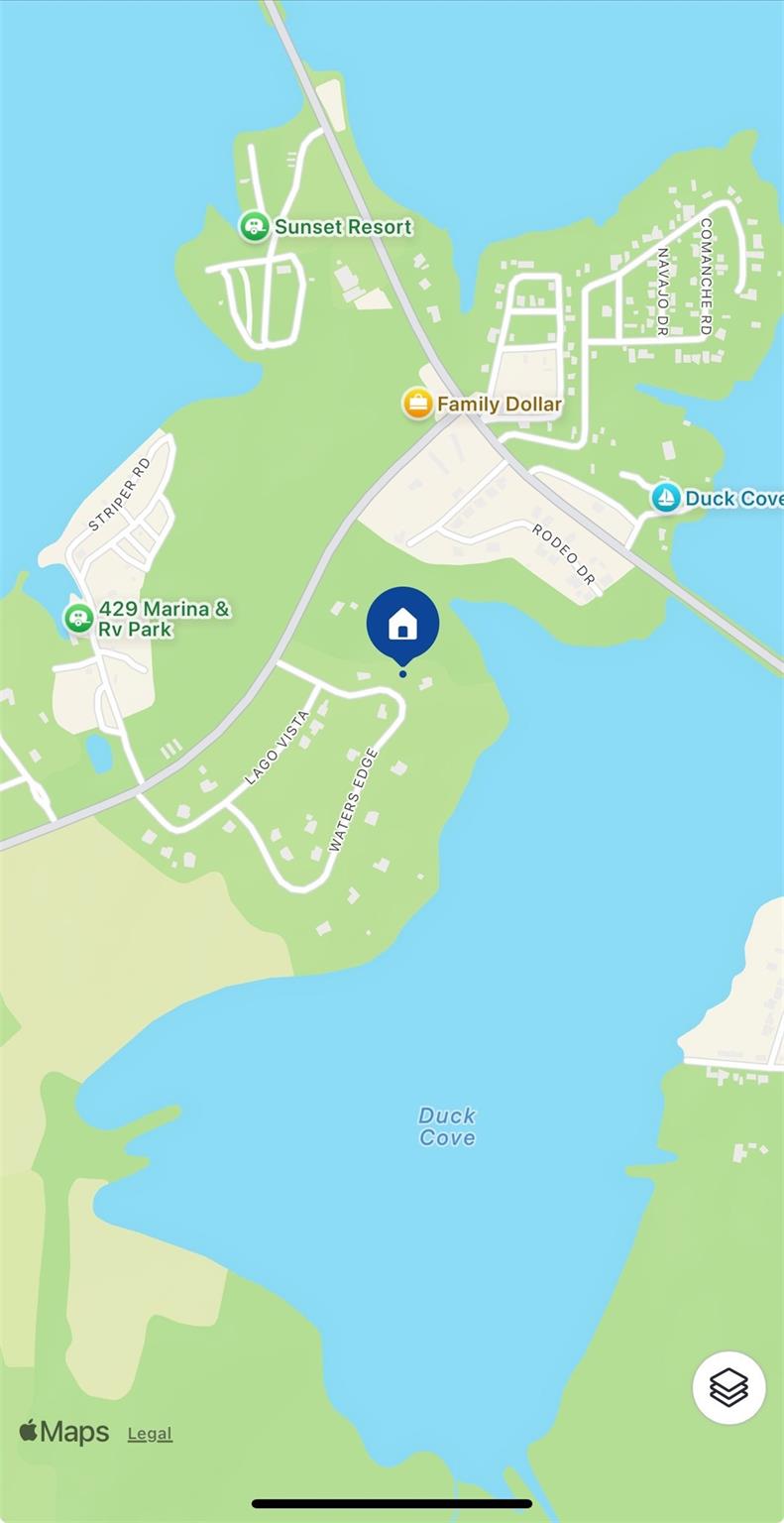Select the Sunset Resort marker
This screenshot has width=784, height=1523.
pos(255,226)
